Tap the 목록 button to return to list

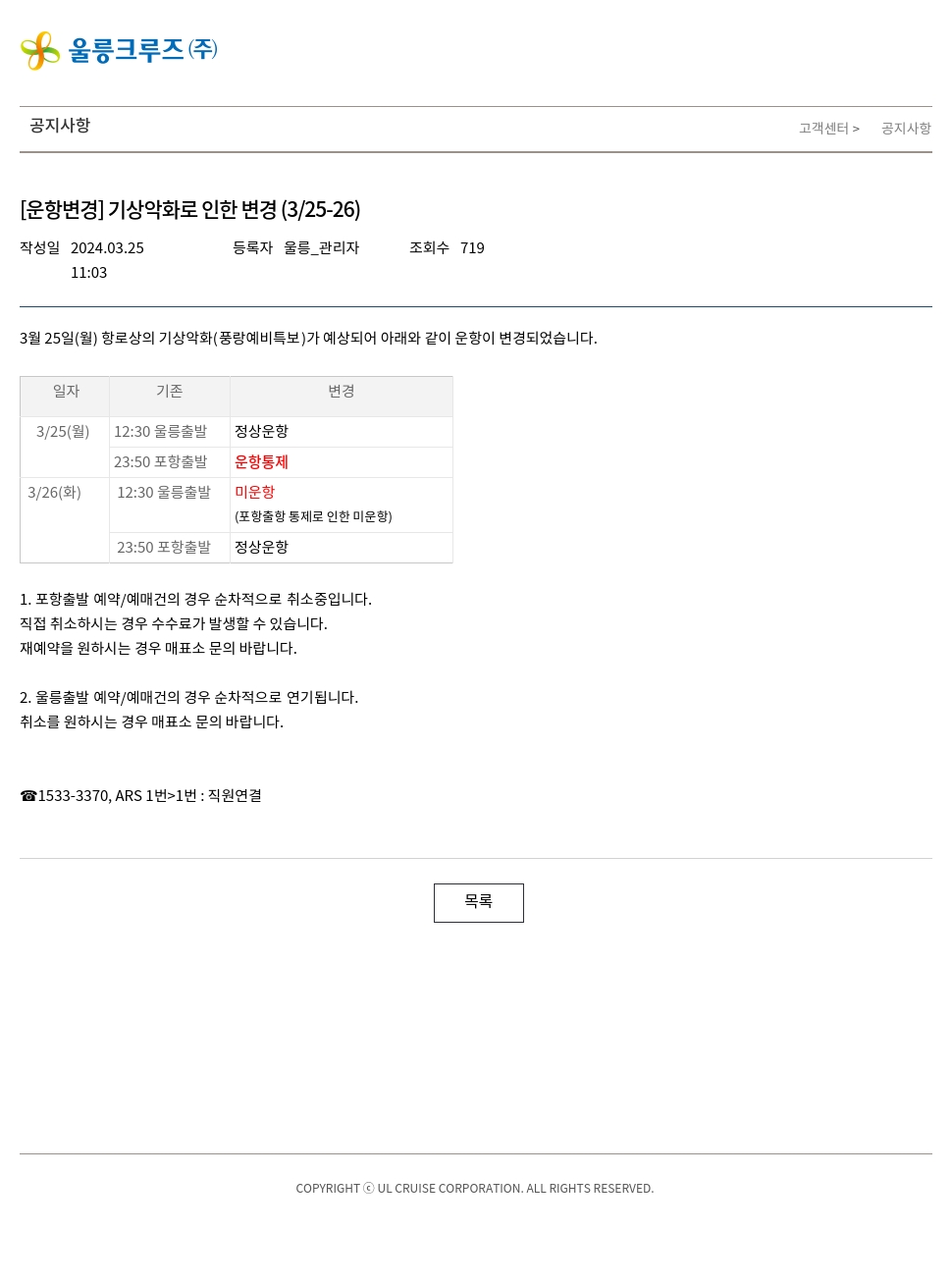tap(478, 902)
